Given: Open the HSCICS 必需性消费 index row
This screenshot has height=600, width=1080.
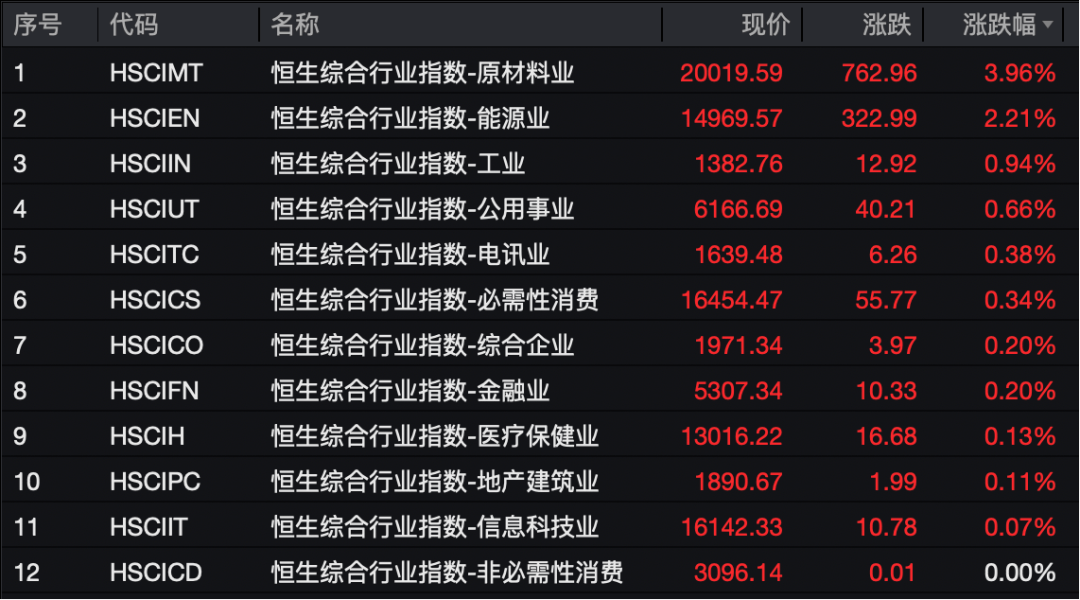Looking at the screenshot, I should tap(434, 300).
